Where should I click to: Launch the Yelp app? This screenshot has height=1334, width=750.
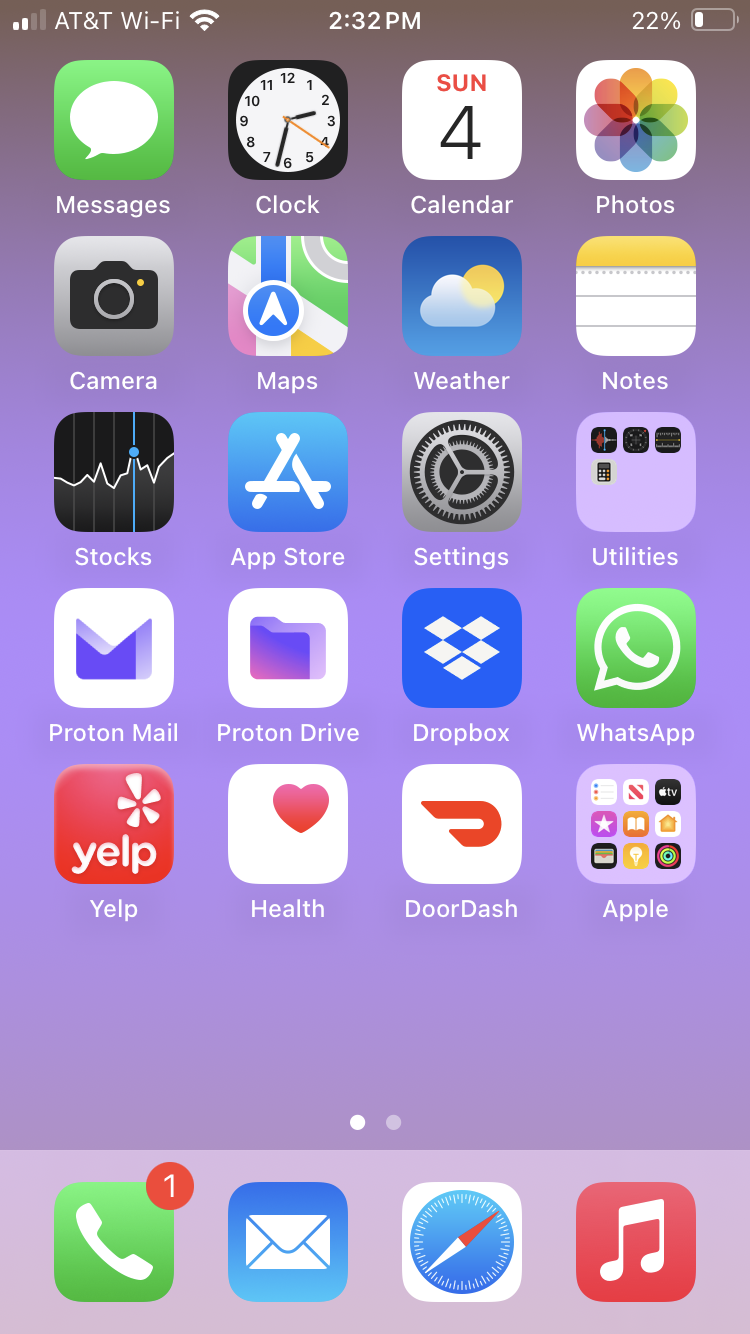[114, 824]
